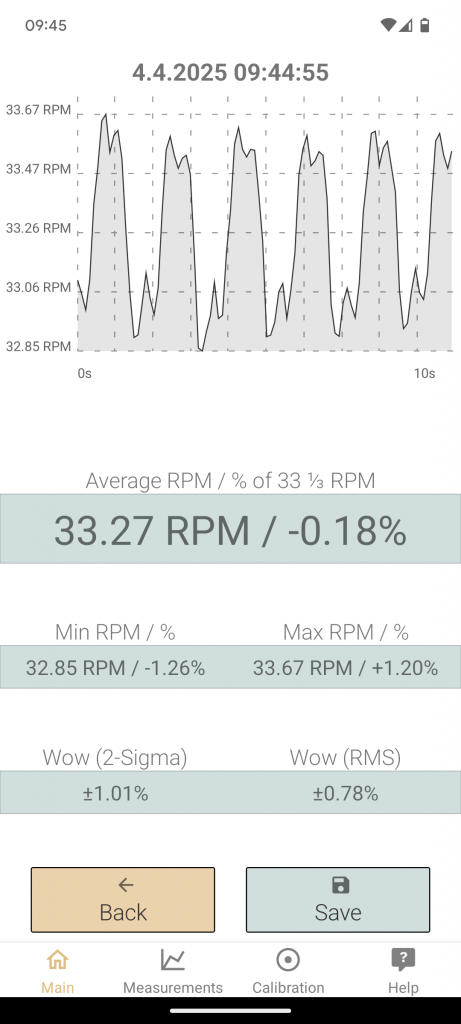Go back using the Back button

click(x=123, y=899)
